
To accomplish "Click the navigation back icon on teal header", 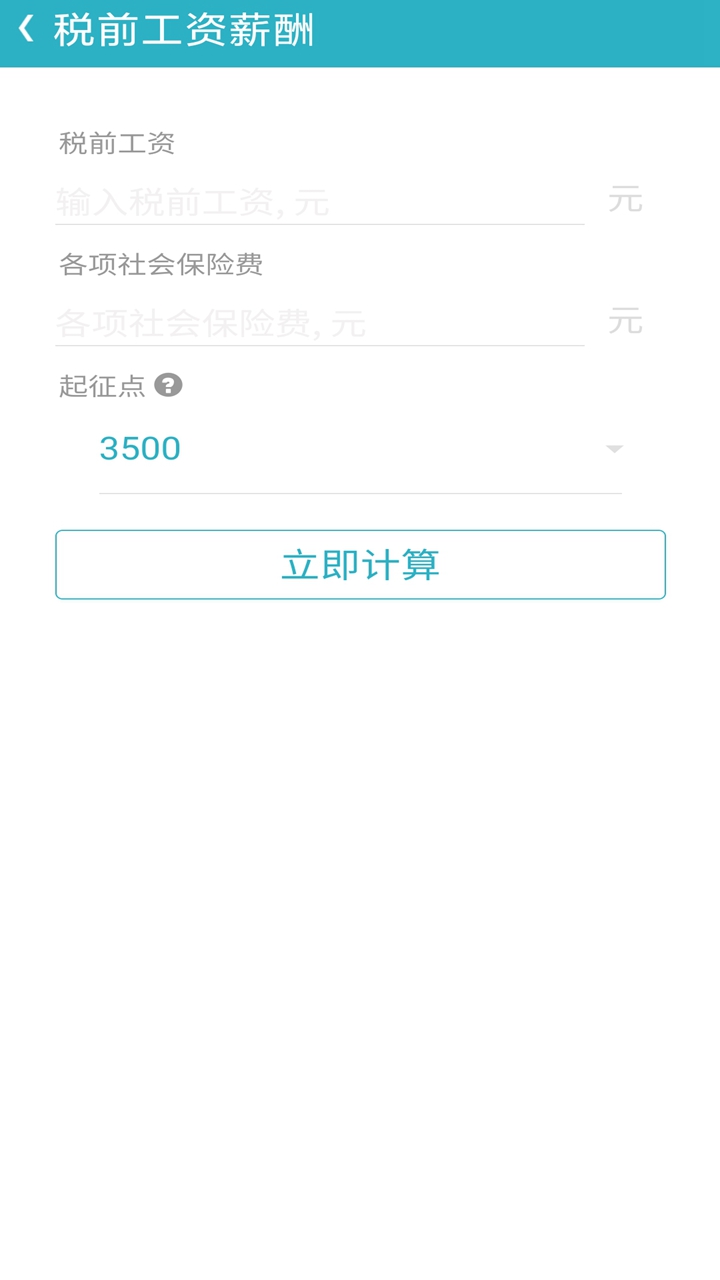I will [25, 30].
